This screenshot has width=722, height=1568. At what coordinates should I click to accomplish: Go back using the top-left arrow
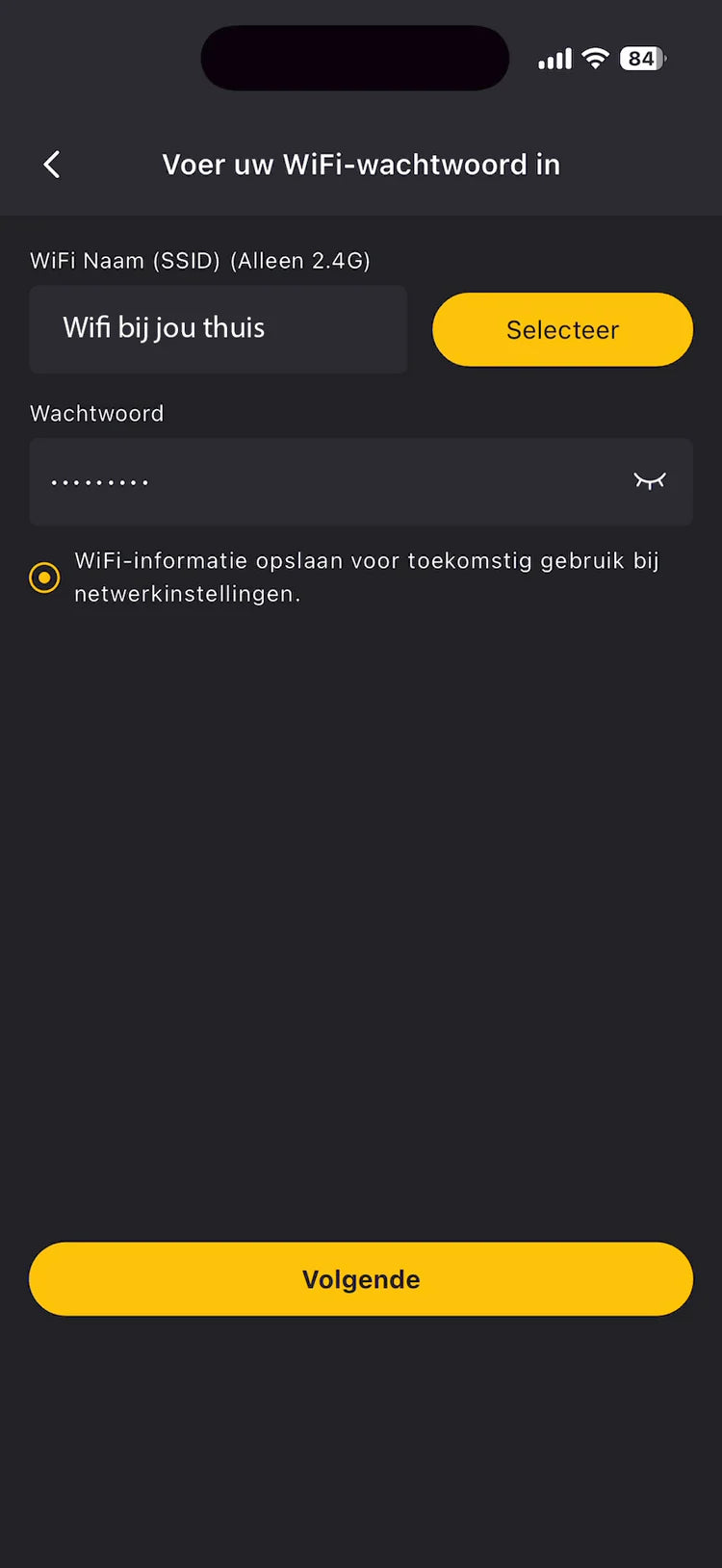[52, 165]
